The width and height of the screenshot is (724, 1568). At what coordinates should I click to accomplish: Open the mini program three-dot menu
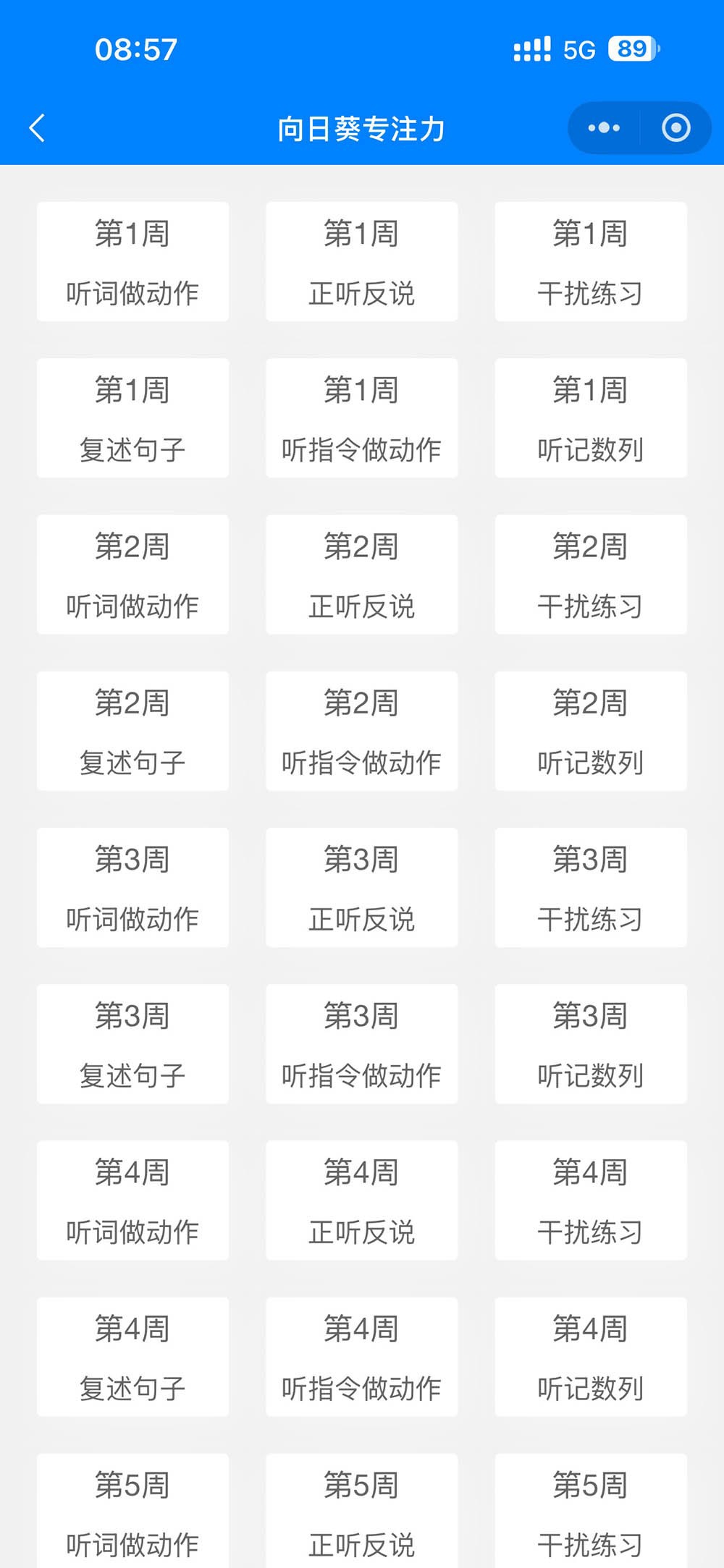tap(604, 128)
